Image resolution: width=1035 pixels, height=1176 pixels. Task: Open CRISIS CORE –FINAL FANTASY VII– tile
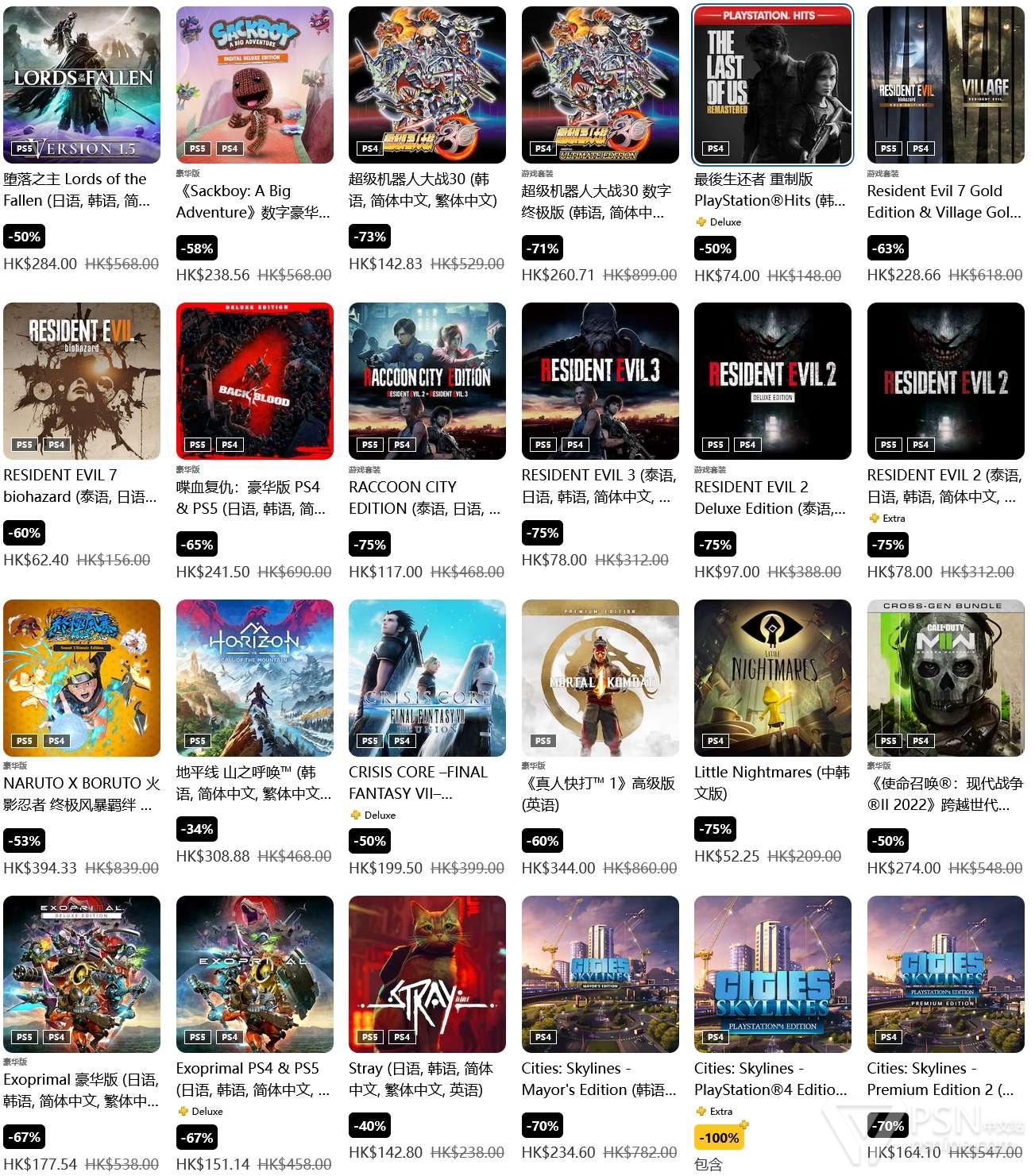tap(427, 677)
